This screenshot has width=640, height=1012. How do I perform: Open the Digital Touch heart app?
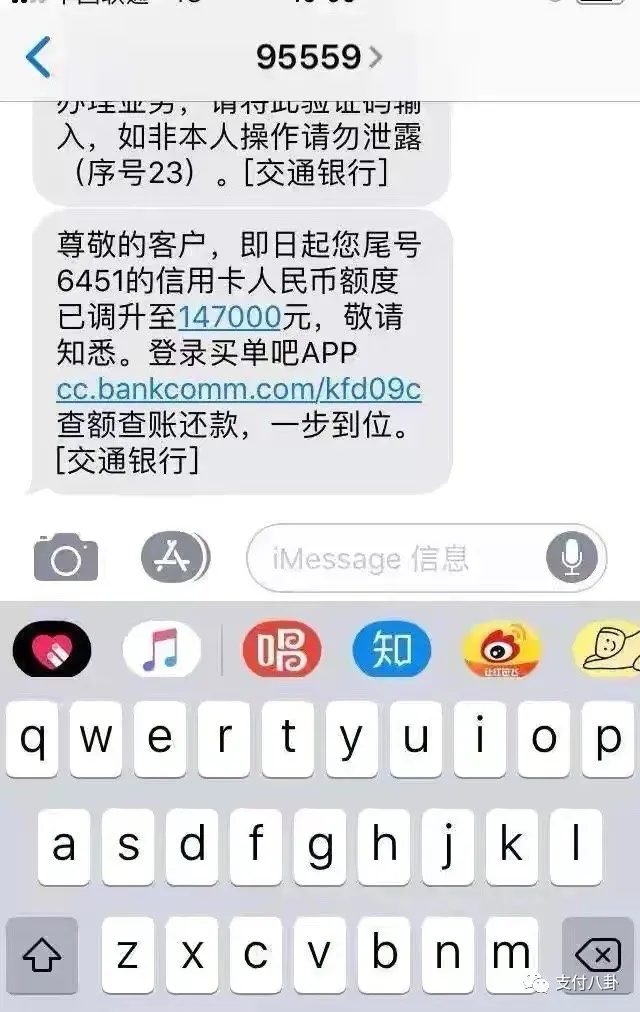52,650
